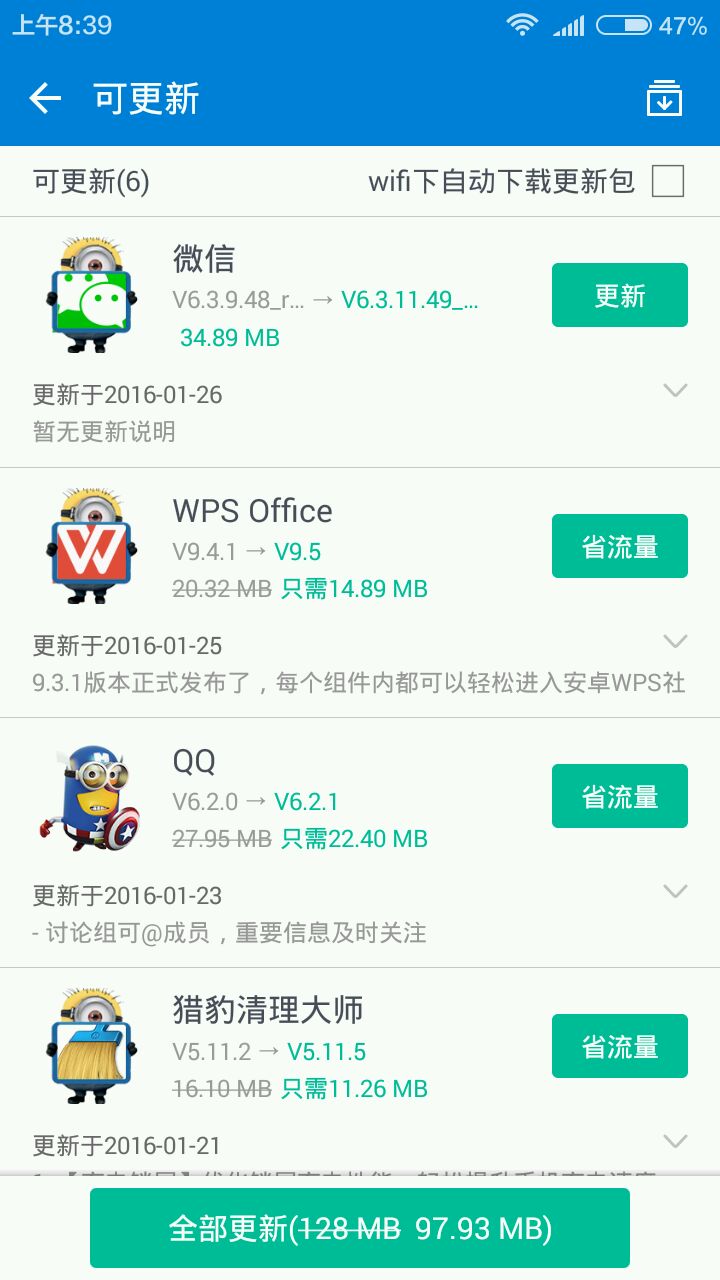Image resolution: width=720 pixels, height=1280 pixels.
Task: Open 猎豹清理大师 app details
Action: point(270,1047)
